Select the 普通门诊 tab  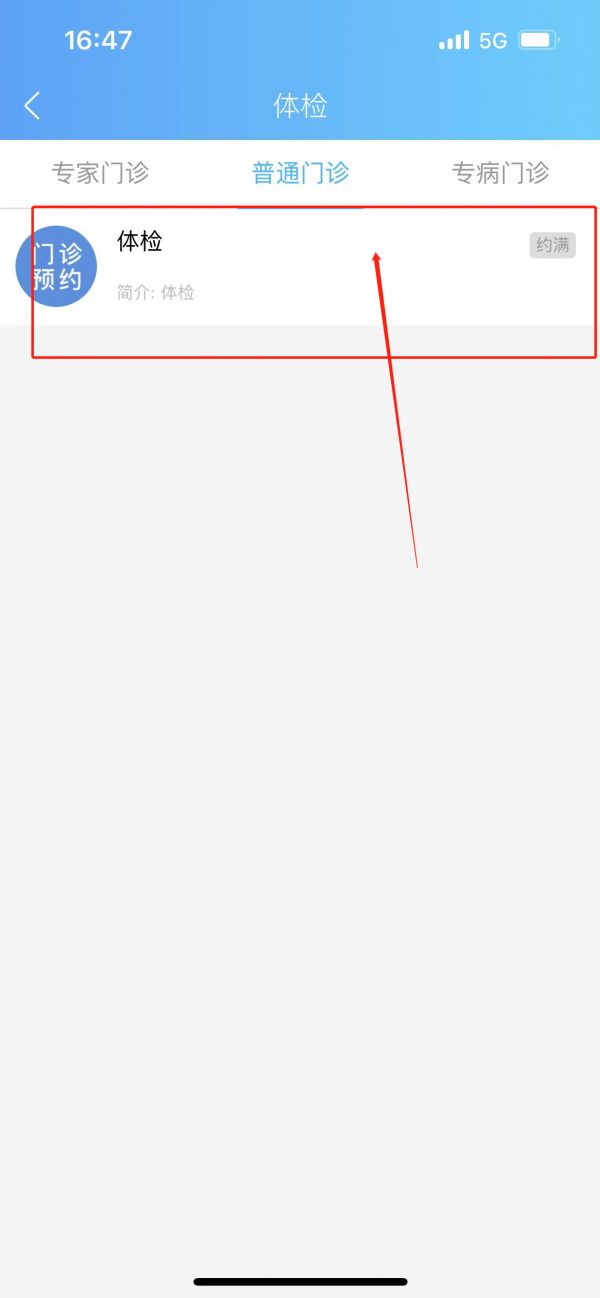(x=300, y=173)
